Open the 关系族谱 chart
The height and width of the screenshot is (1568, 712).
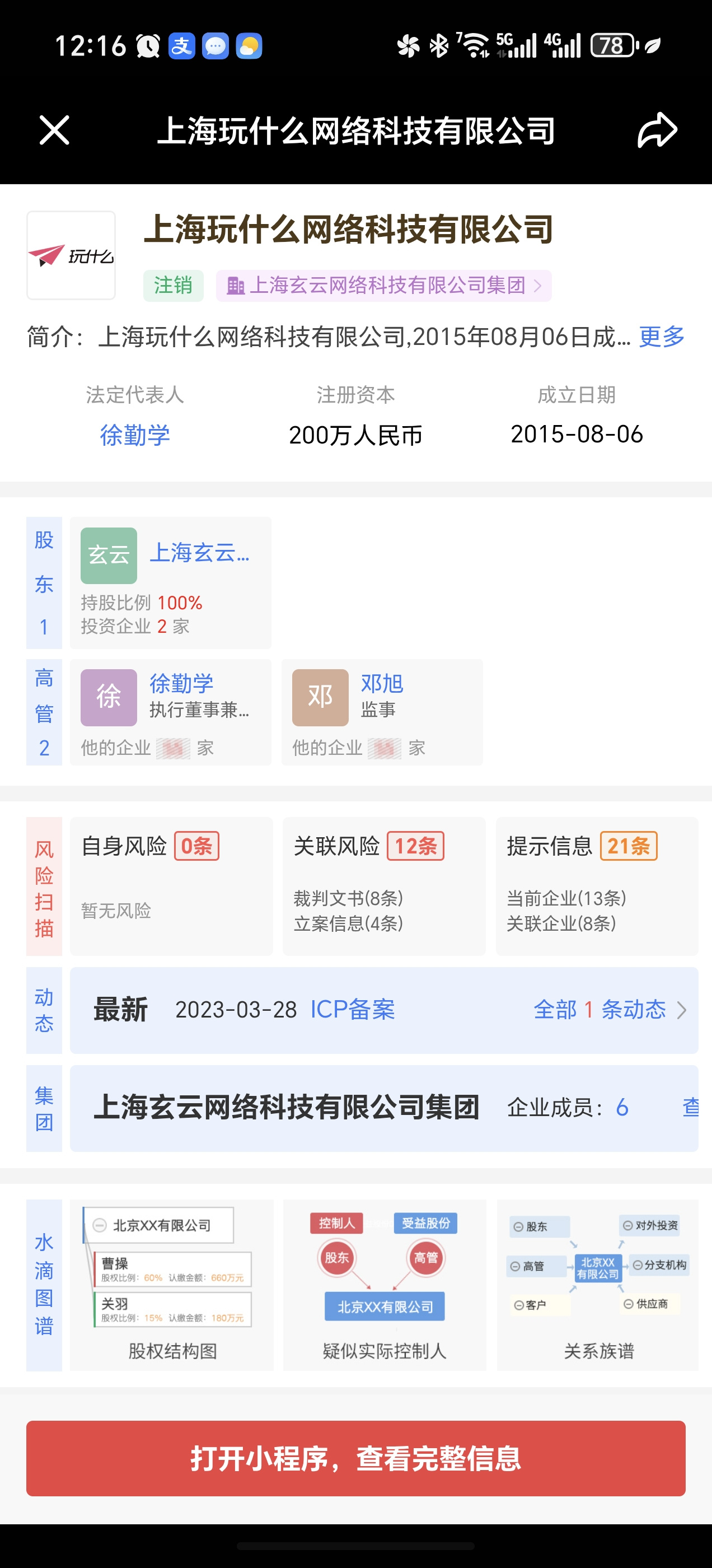pos(598,1285)
